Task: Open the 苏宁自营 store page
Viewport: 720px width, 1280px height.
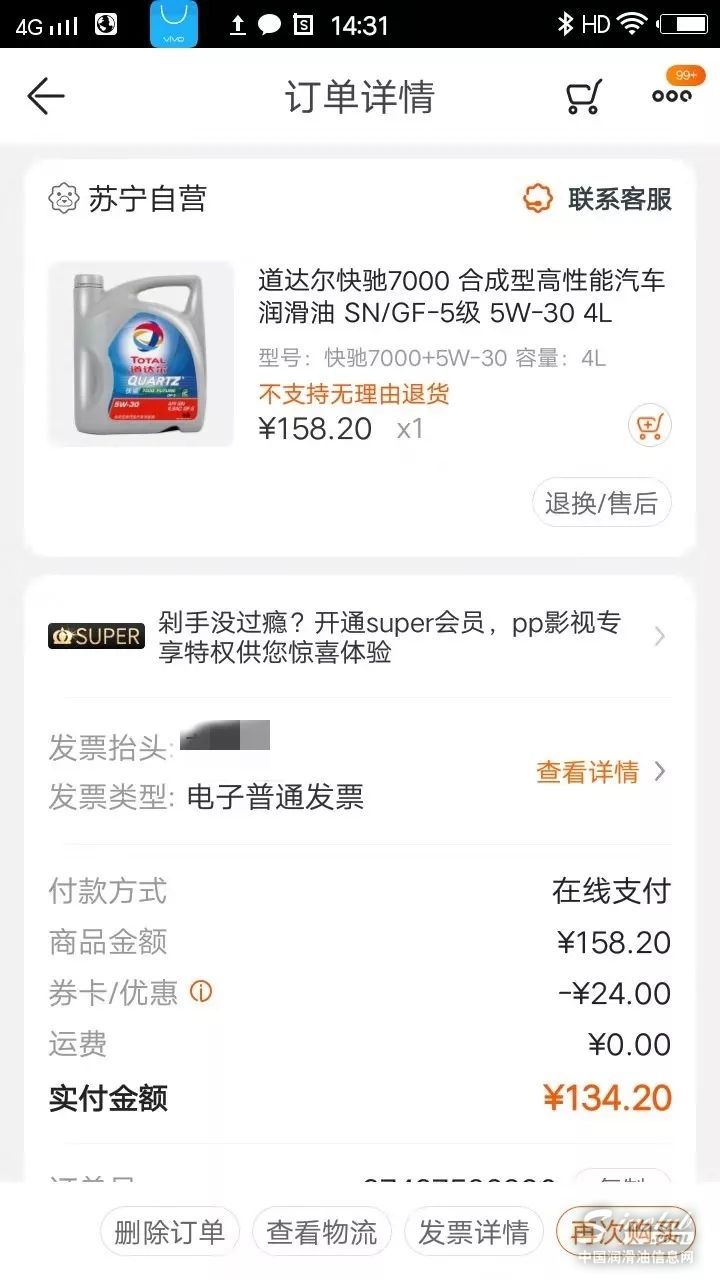Action: coord(128,199)
